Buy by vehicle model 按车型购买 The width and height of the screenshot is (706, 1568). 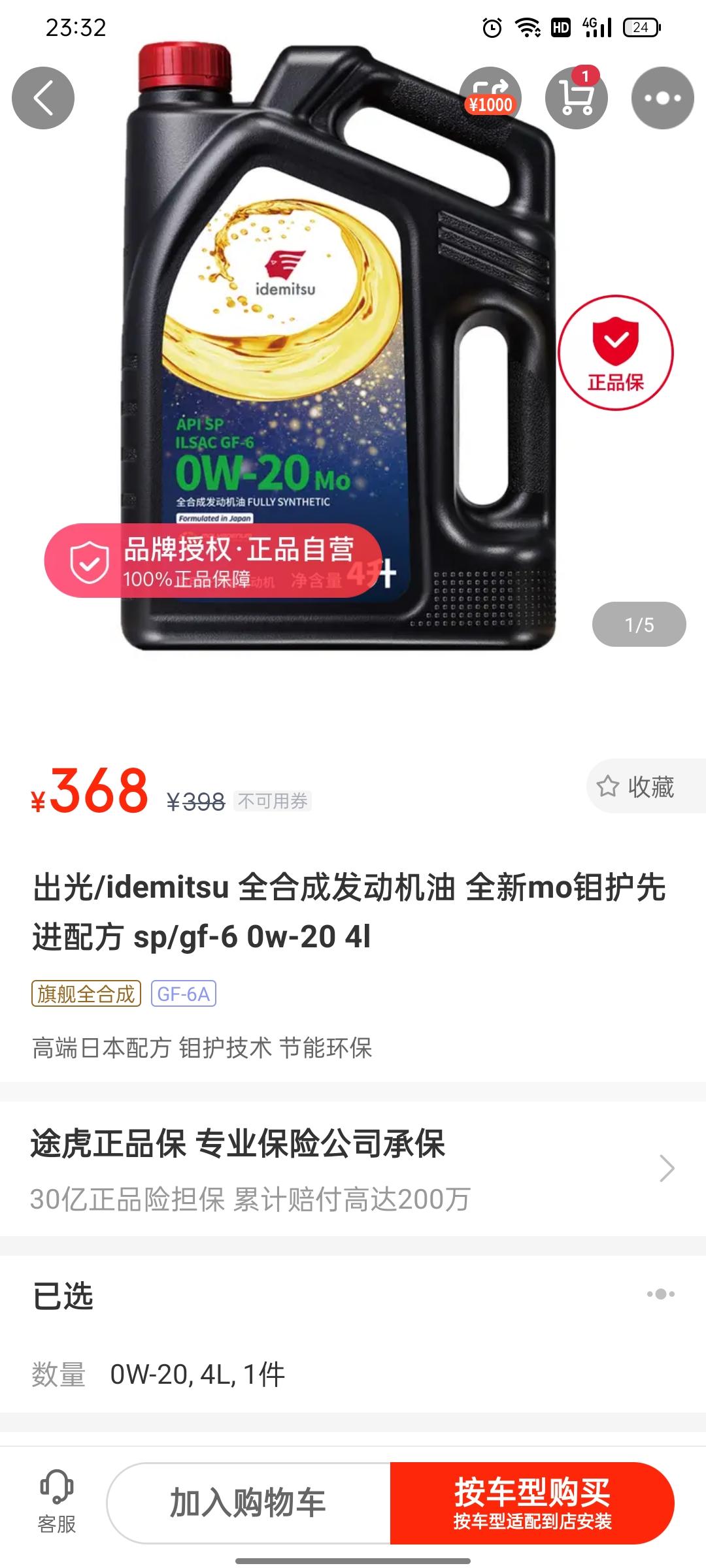(531, 1503)
